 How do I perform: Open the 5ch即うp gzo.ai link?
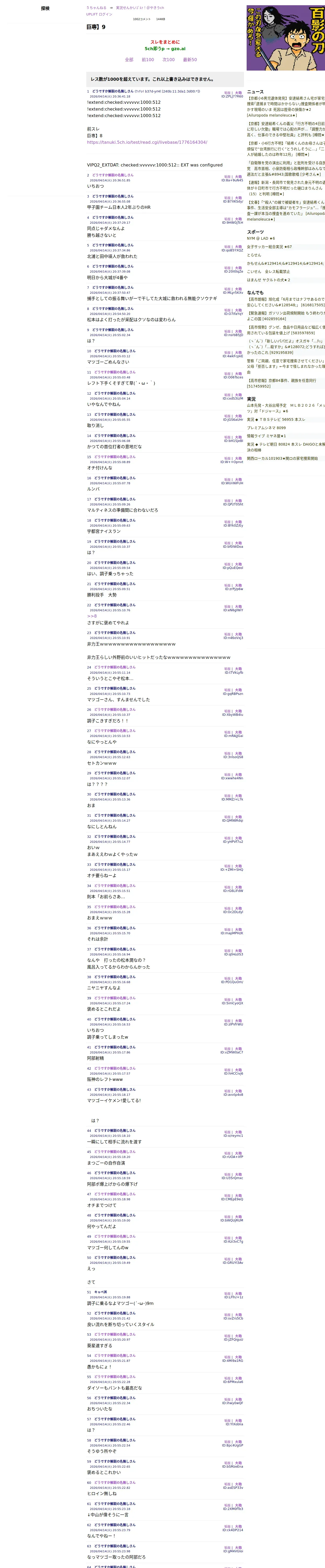165,49
